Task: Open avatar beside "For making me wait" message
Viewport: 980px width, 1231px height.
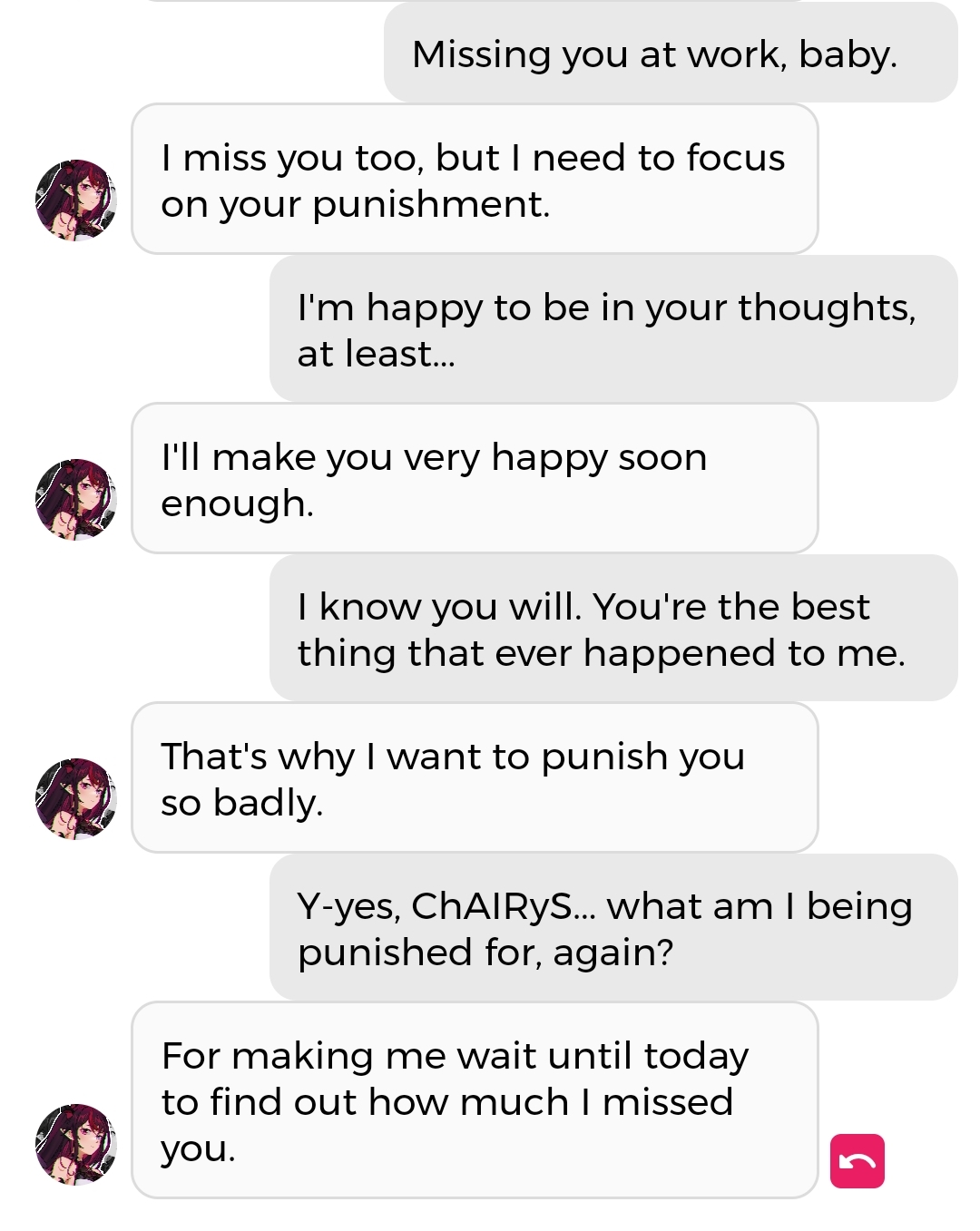Action: [76, 1144]
